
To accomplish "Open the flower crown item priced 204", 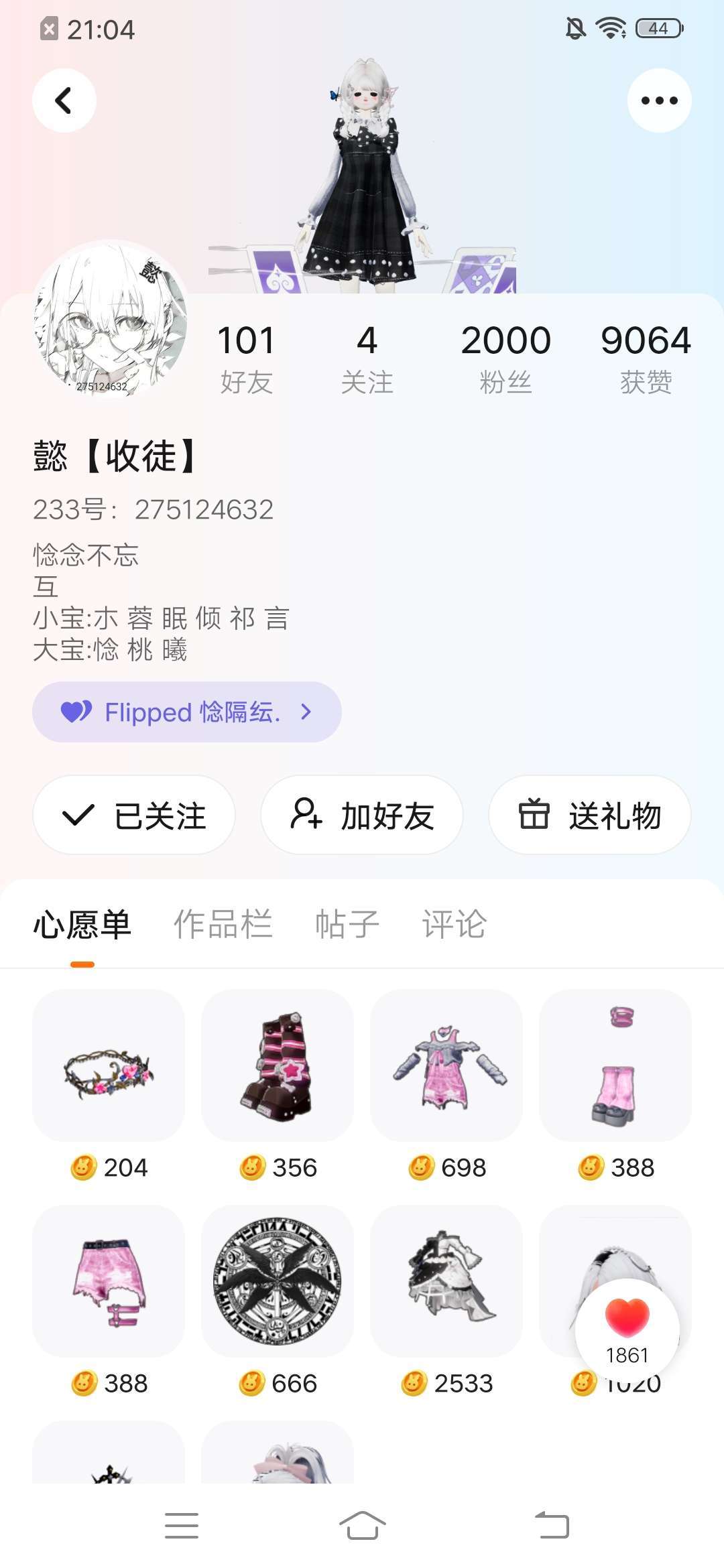I will tap(109, 1065).
